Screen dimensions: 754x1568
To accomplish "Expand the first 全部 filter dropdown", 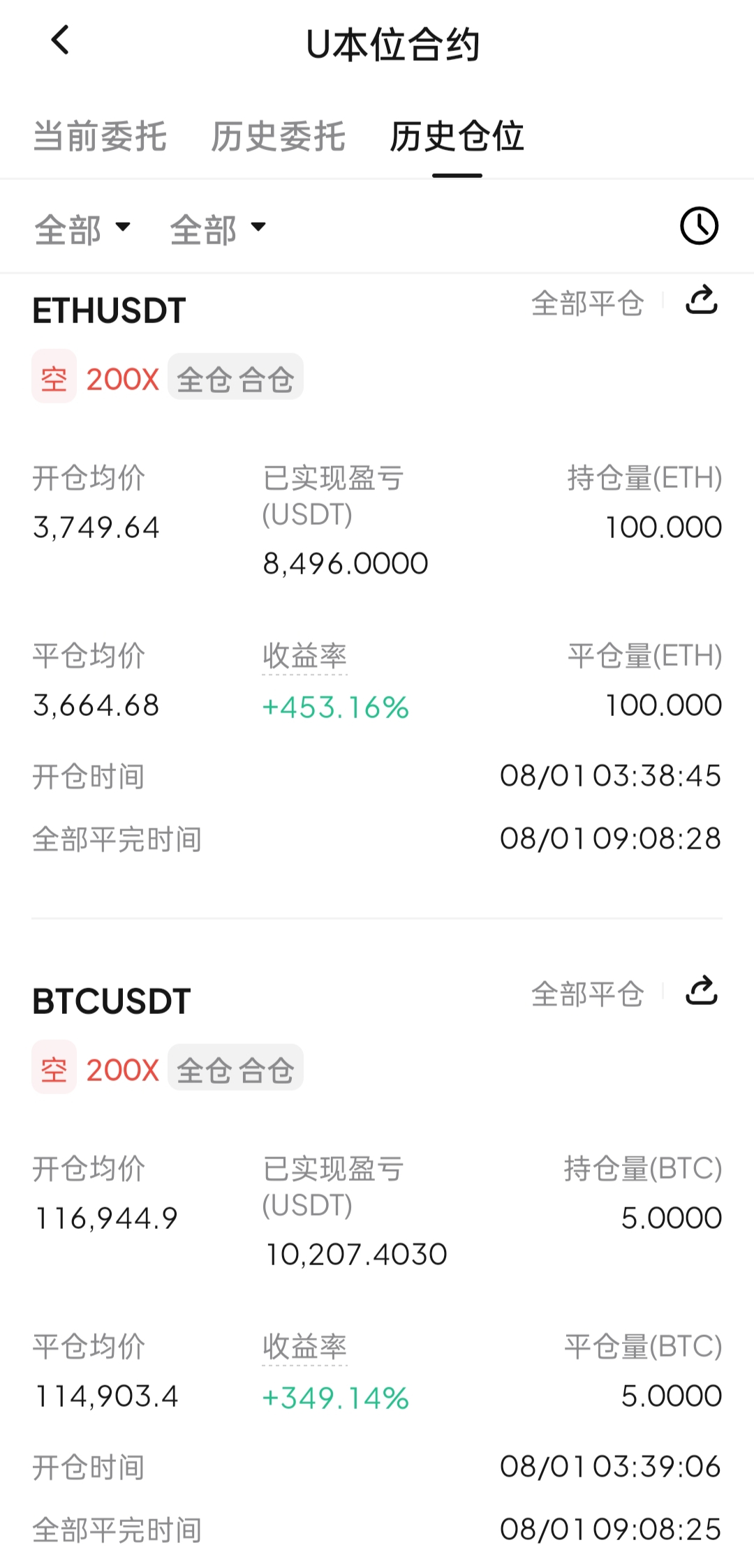I will [x=82, y=229].
